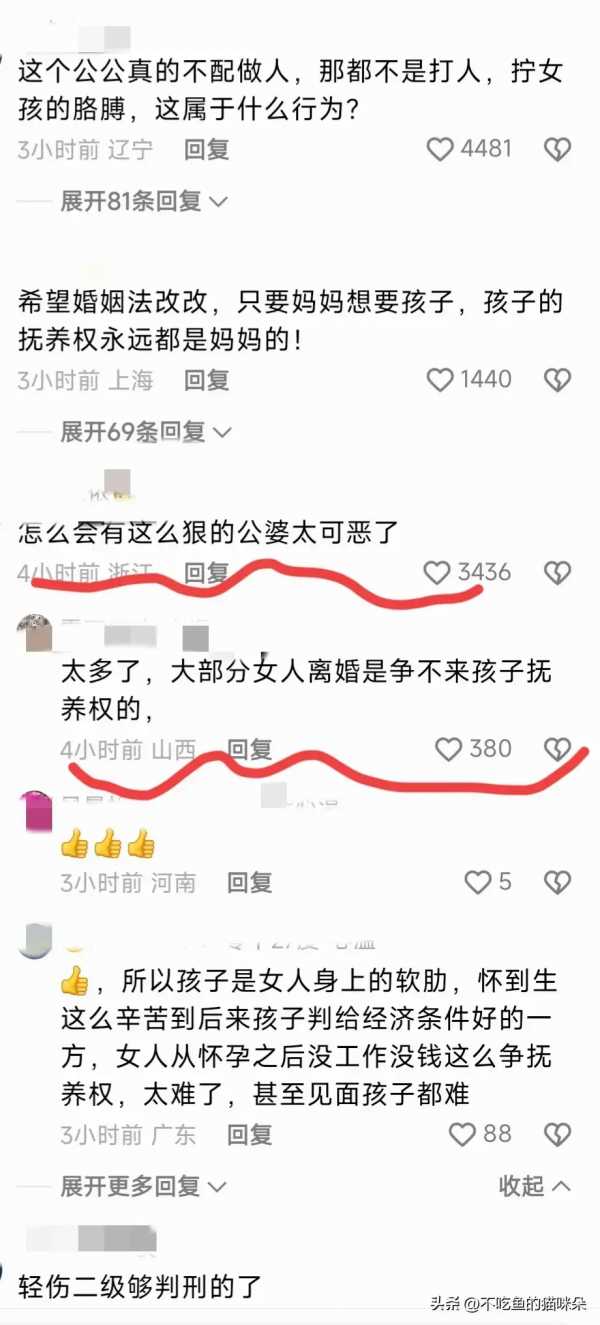Image resolution: width=600 pixels, height=1325 pixels.
Task: Like the 广东 reply with 88 likes
Action: (463, 1134)
